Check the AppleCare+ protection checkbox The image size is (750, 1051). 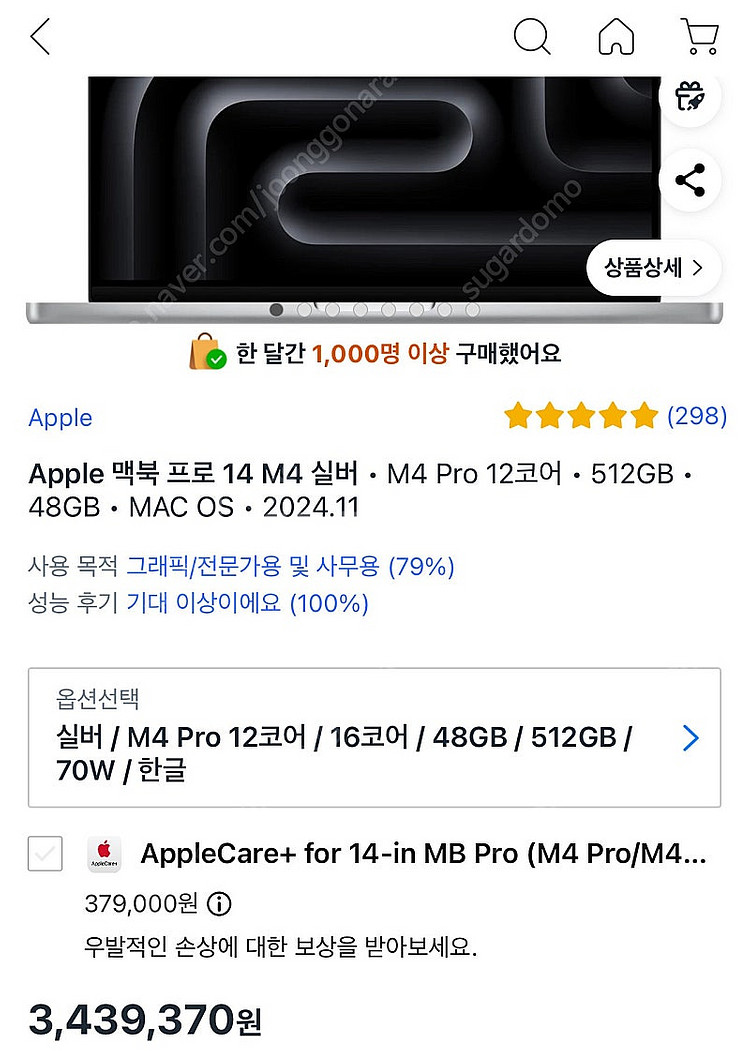(44, 853)
